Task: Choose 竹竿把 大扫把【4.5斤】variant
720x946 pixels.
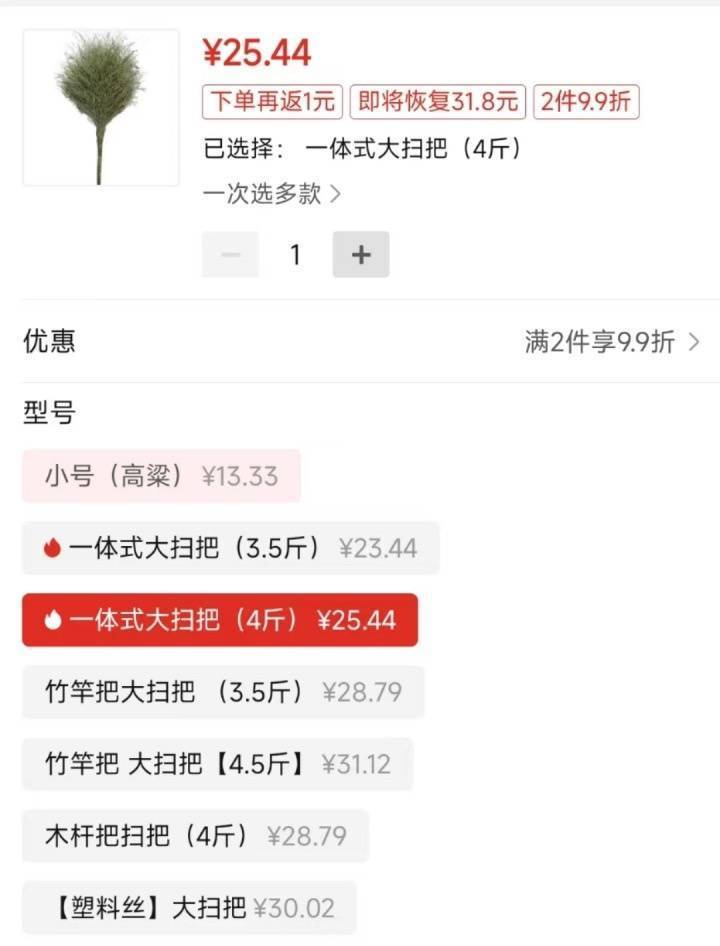Action: (x=217, y=764)
